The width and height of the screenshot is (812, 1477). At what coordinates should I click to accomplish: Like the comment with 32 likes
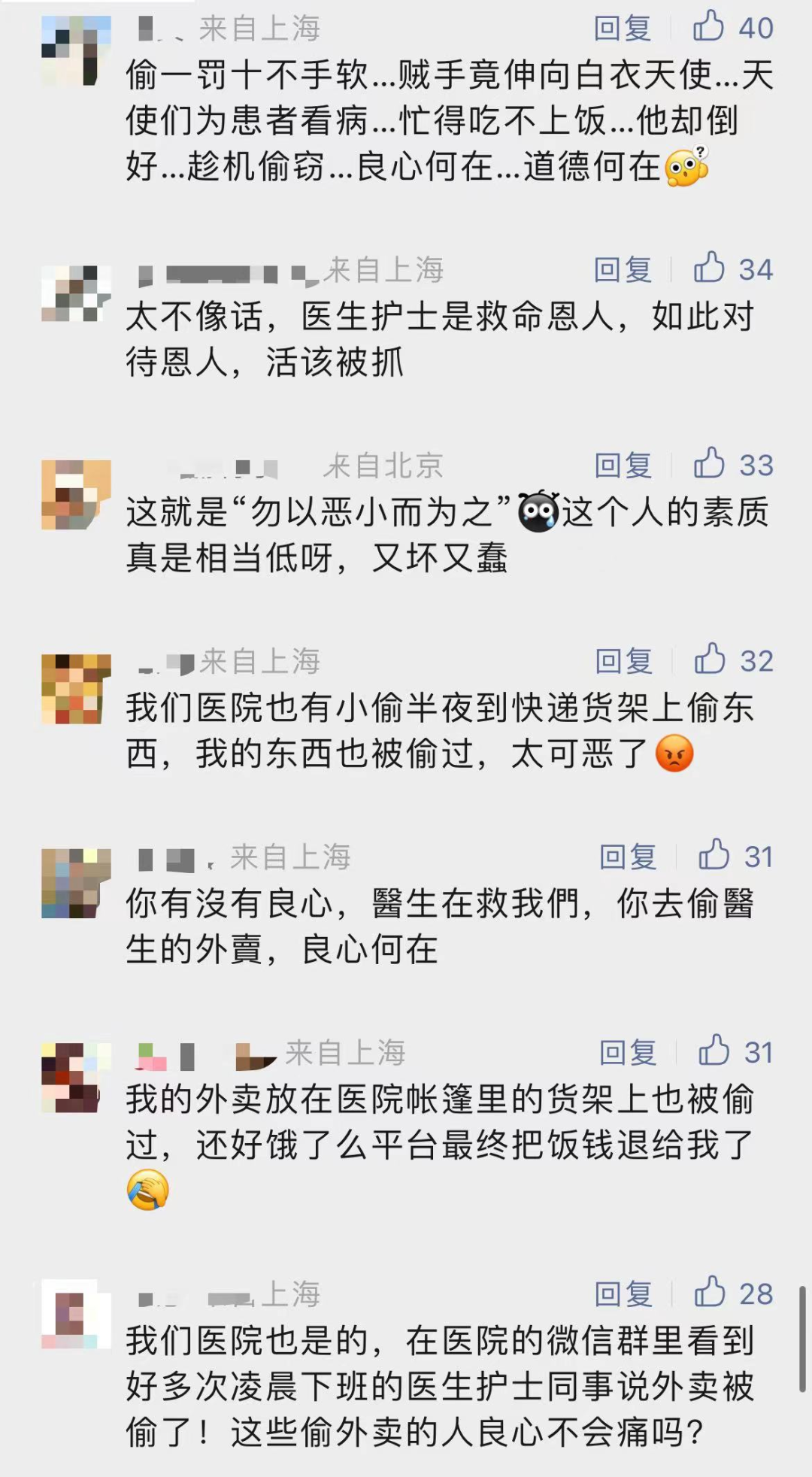[x=710, y=660]
